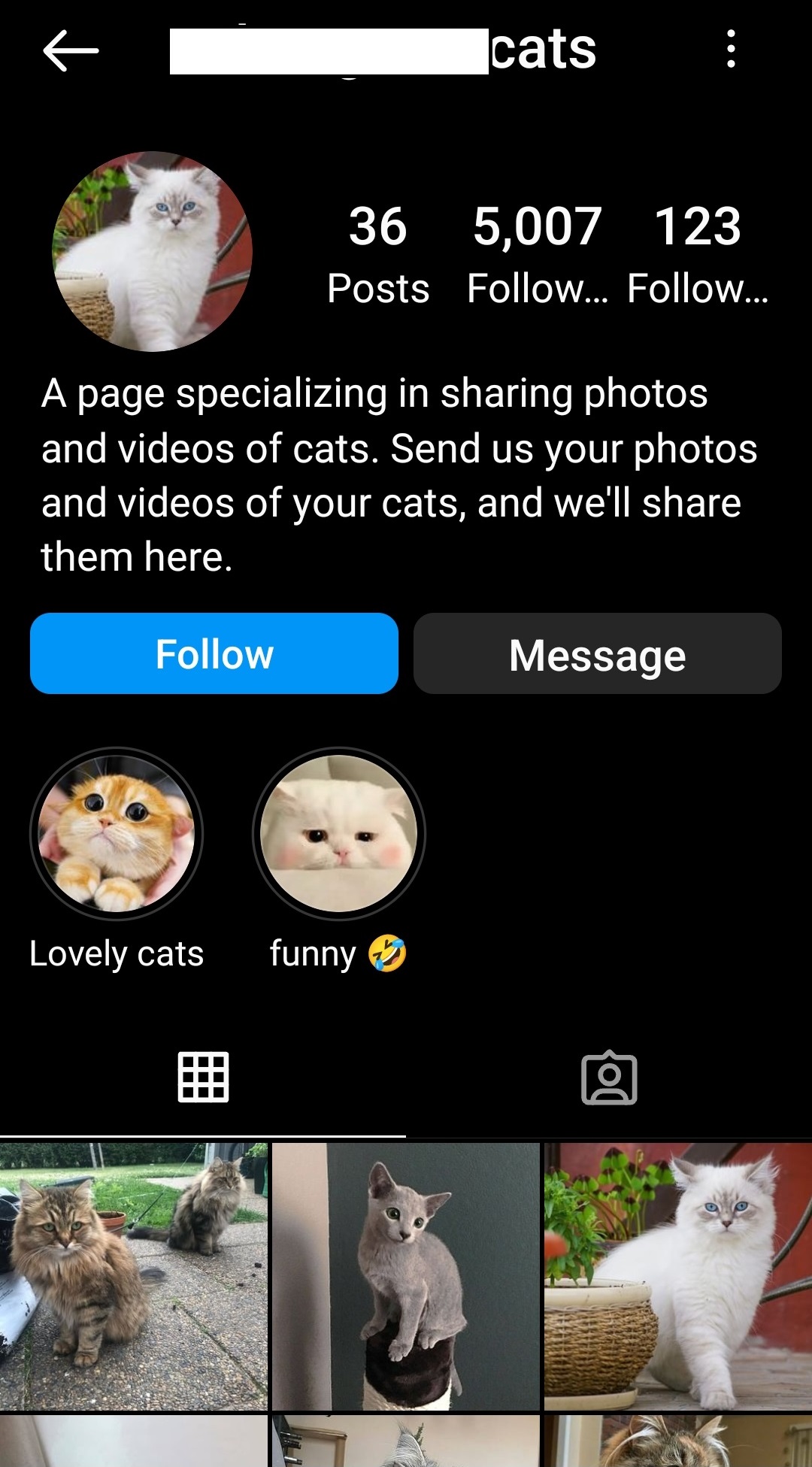
Task: Switch to the posts grid tab
Action: [203, 1078]
